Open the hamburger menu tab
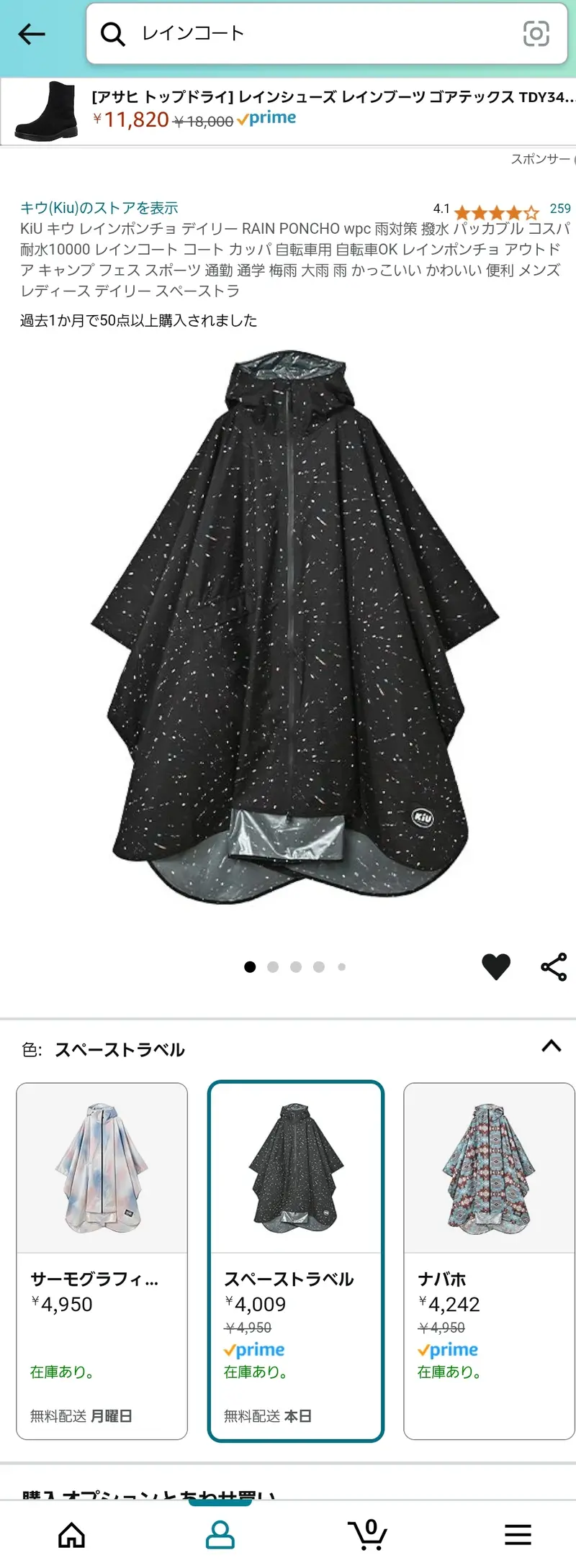Viewport: 576px width, 1568px height. pyautogui.click(x=518, y=1535)
